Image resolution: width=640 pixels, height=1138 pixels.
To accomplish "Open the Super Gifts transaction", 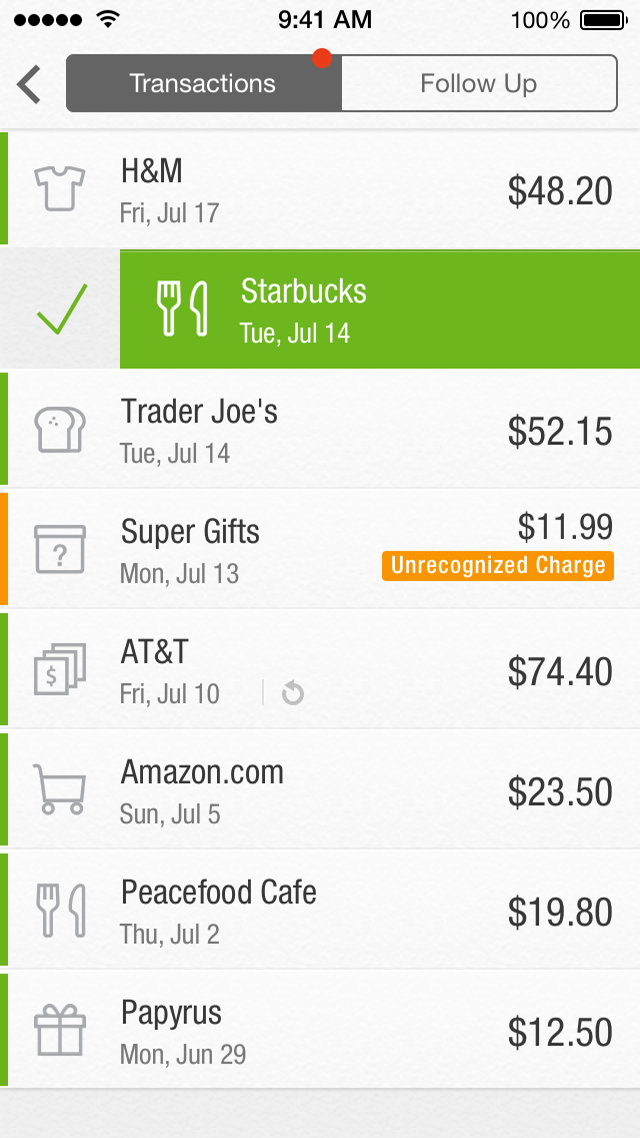I will [320, 549].
